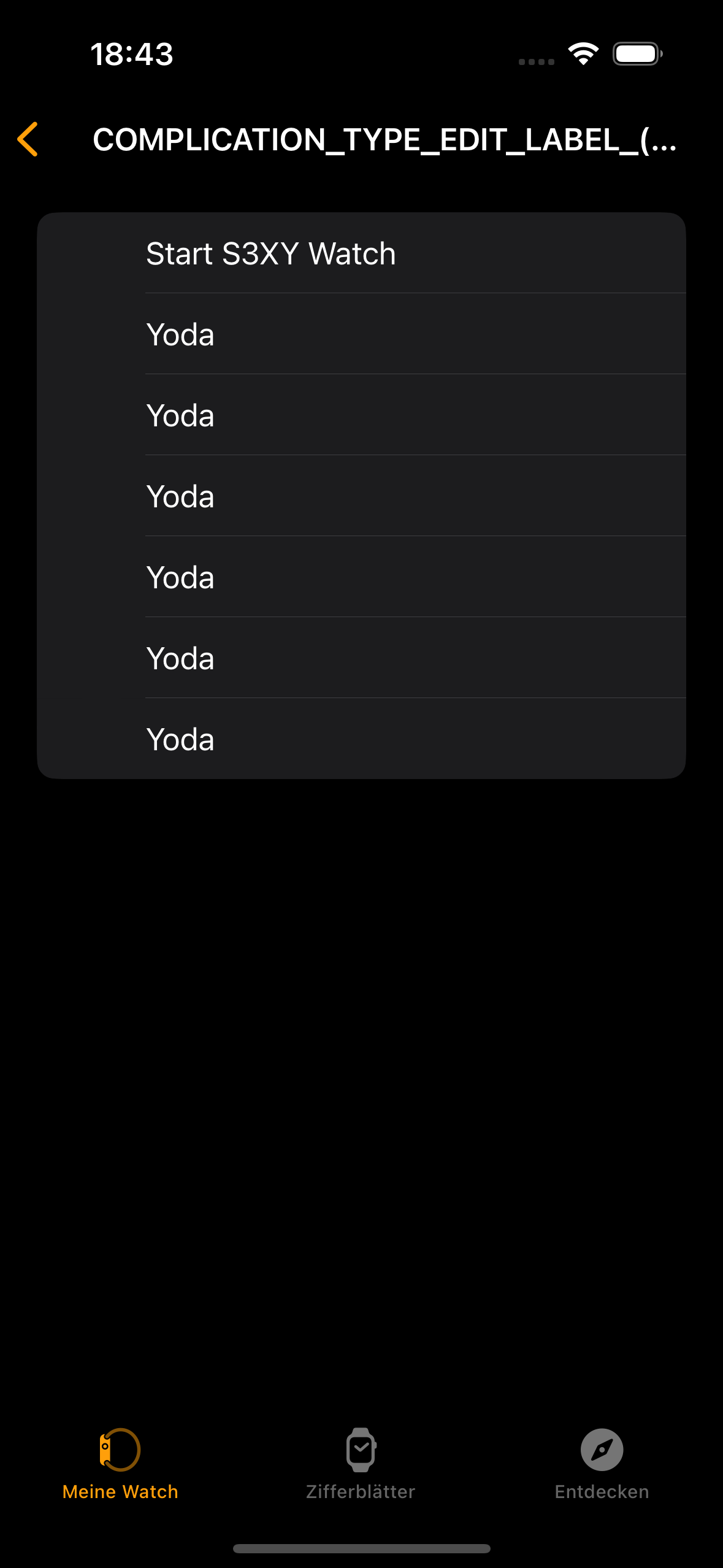Switch to the Meine Watch tab

coord(120,1463)
